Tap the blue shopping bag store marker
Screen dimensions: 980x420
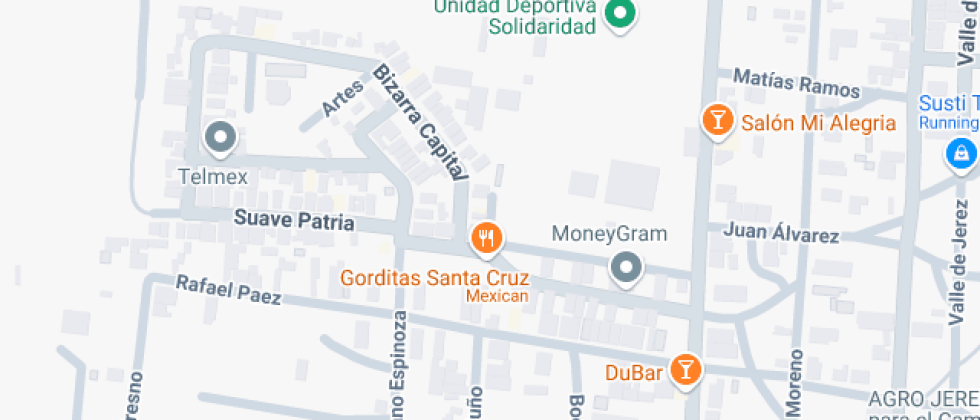960,153
